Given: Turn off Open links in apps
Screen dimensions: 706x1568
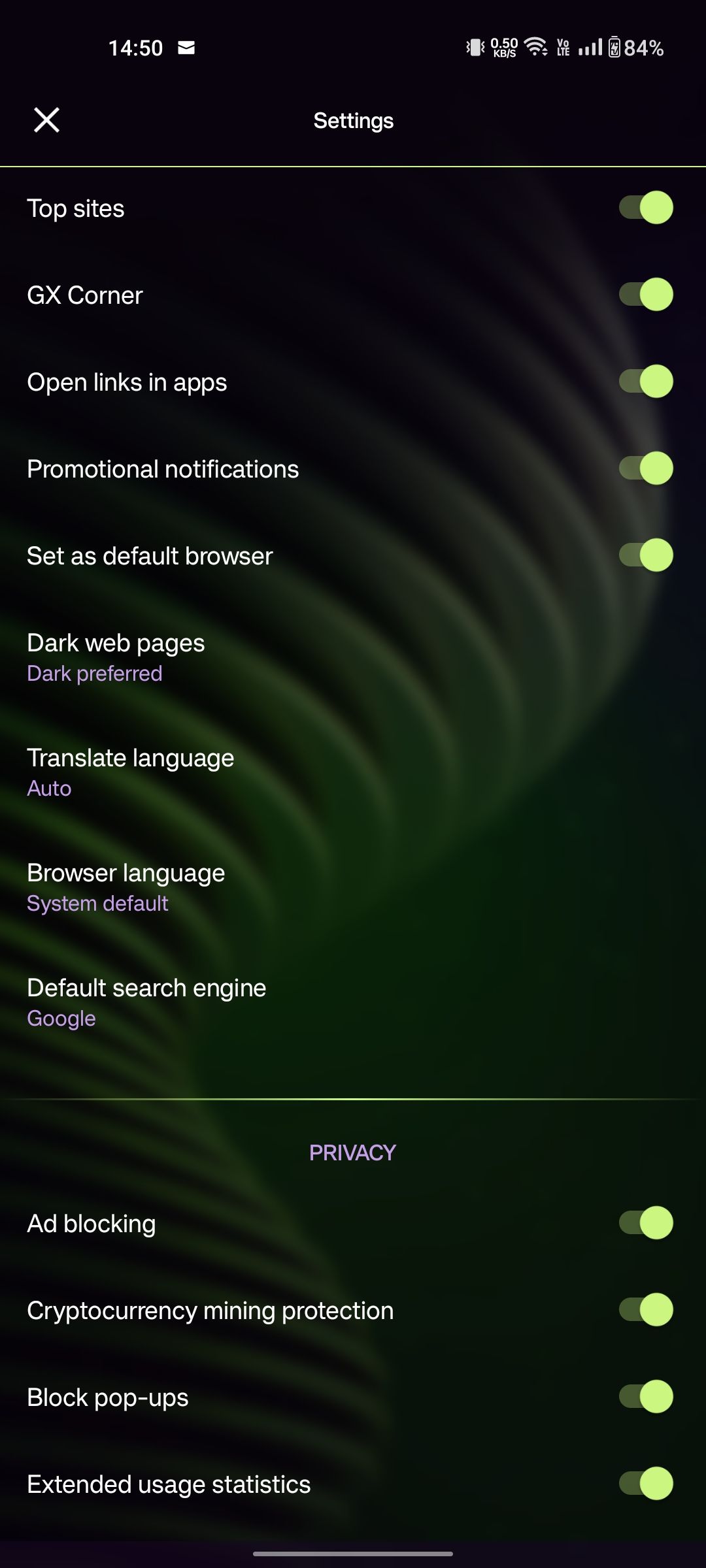Looking at the screenshot, I should [647, 382].
